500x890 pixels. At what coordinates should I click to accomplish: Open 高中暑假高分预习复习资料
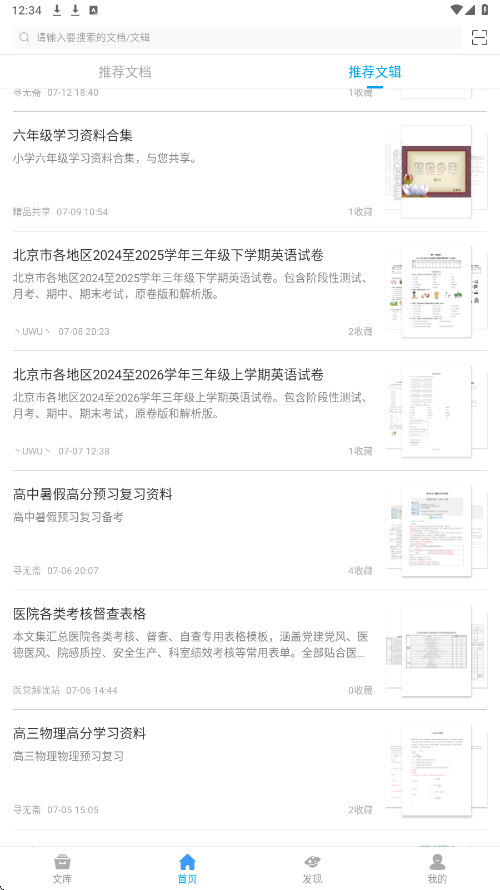pos(250,530)
